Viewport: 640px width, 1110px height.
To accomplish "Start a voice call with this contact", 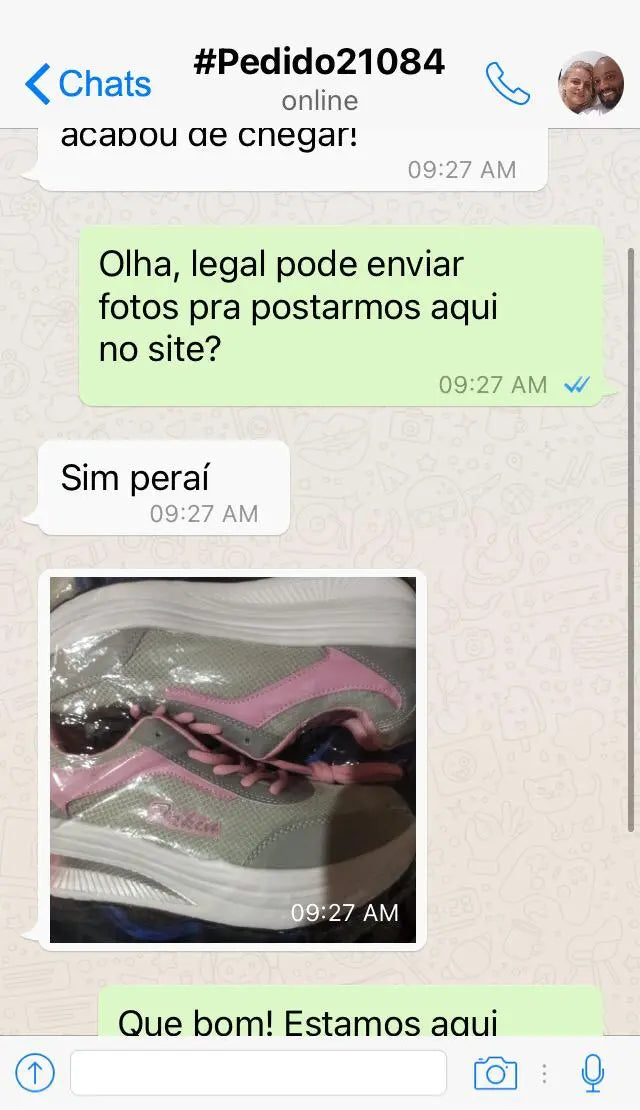I will [507, 84].
